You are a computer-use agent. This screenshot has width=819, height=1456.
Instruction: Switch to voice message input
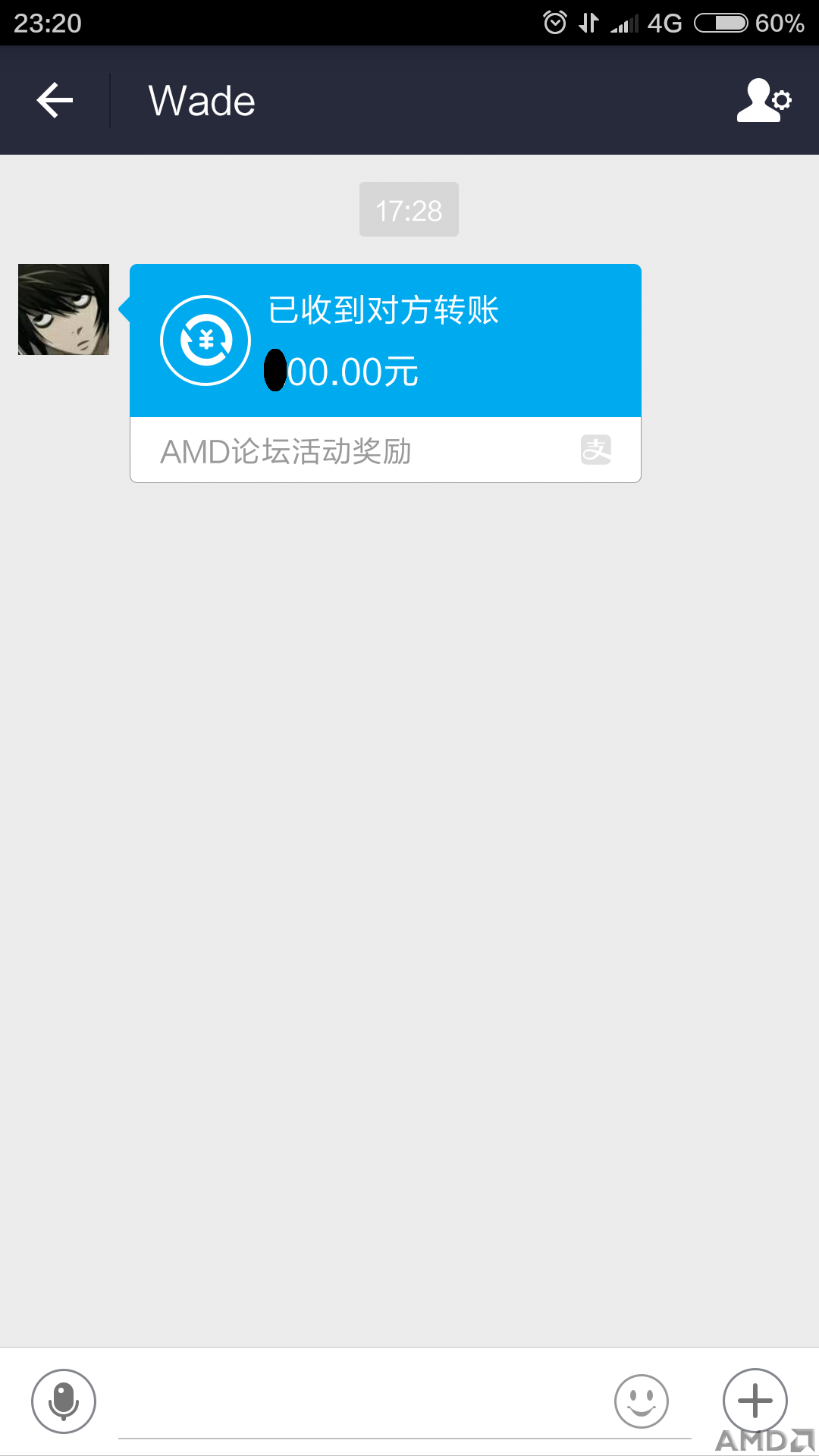(x=64, y=1401)
